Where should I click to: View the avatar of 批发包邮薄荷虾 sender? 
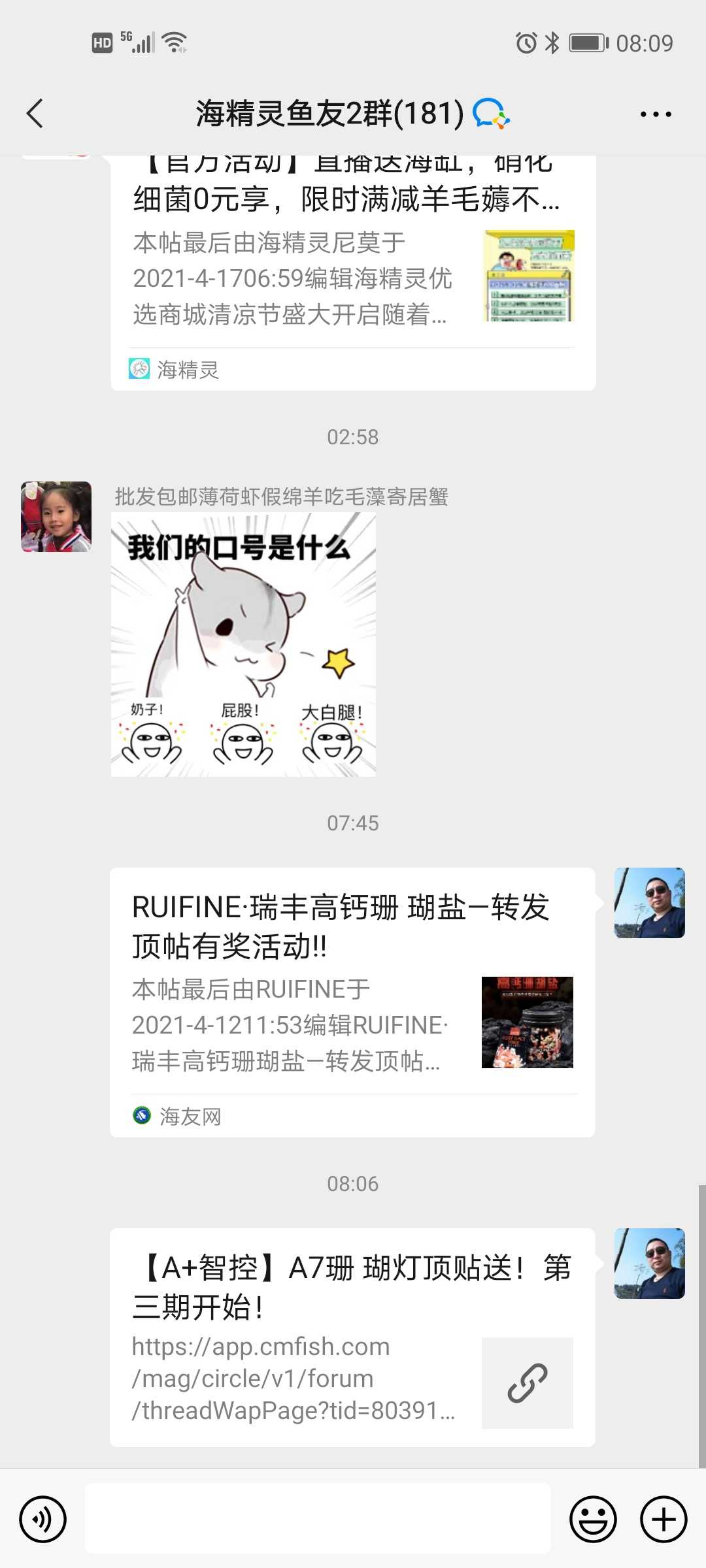56,517
